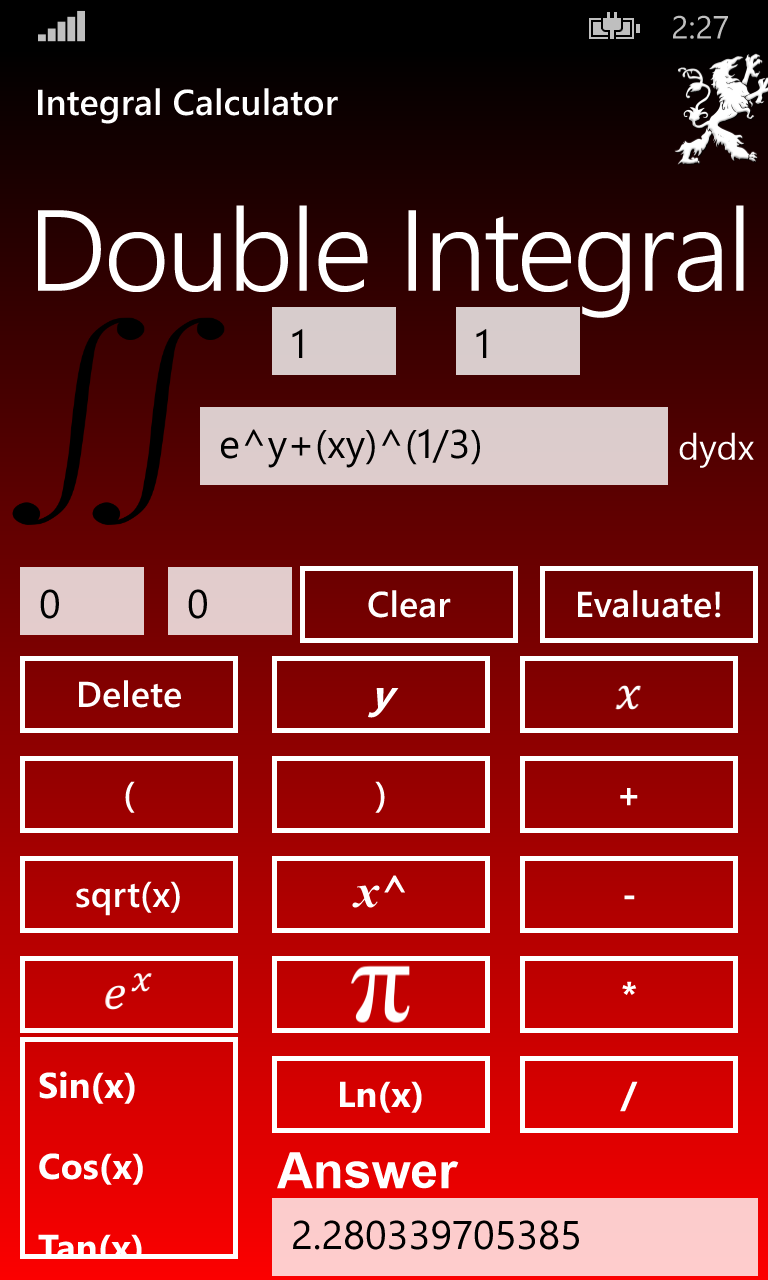Insert the e^x exponential function
Viewport: 768px width, 1280px height.
tap(129, 994)
